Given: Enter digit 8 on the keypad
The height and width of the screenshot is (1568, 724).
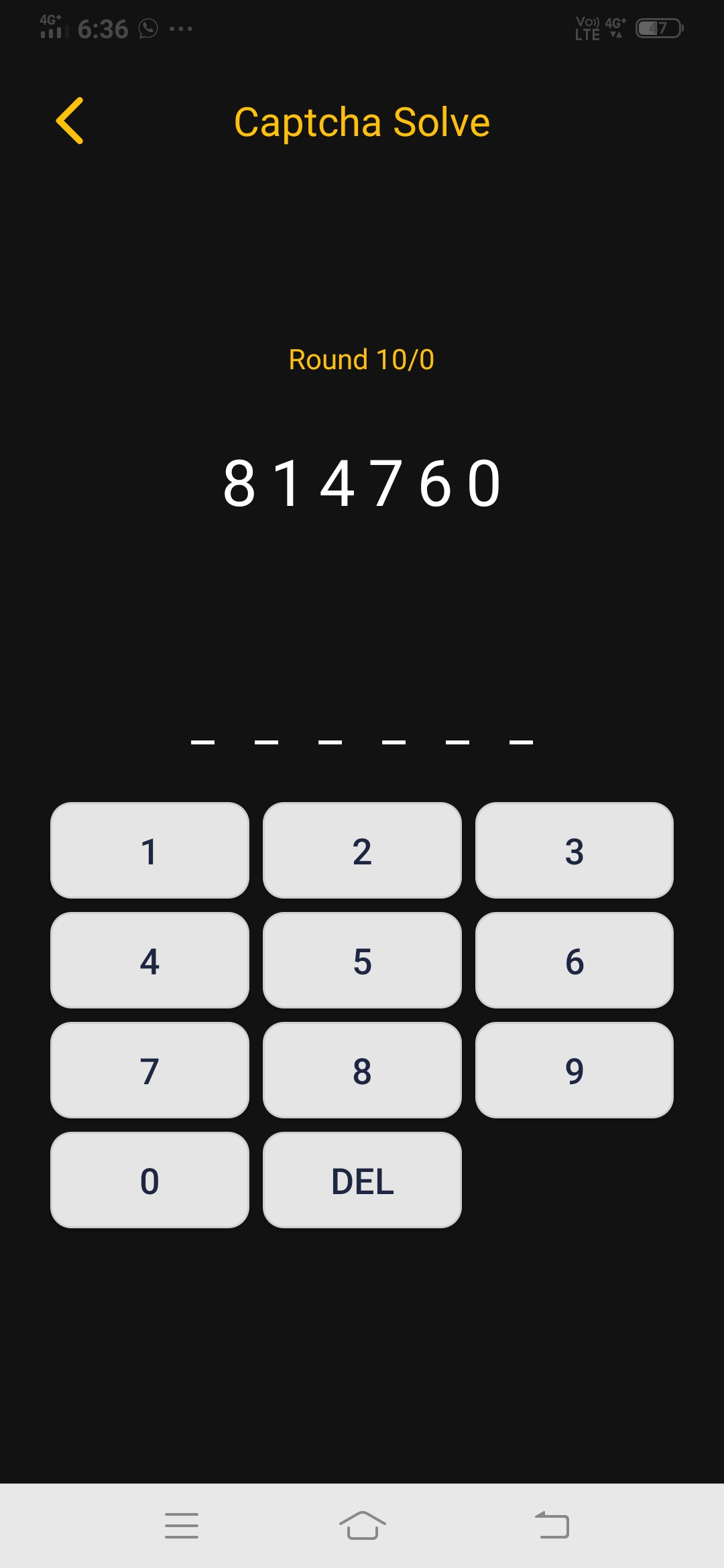Looking at the screenshot, I should [x=362, y=1070].
